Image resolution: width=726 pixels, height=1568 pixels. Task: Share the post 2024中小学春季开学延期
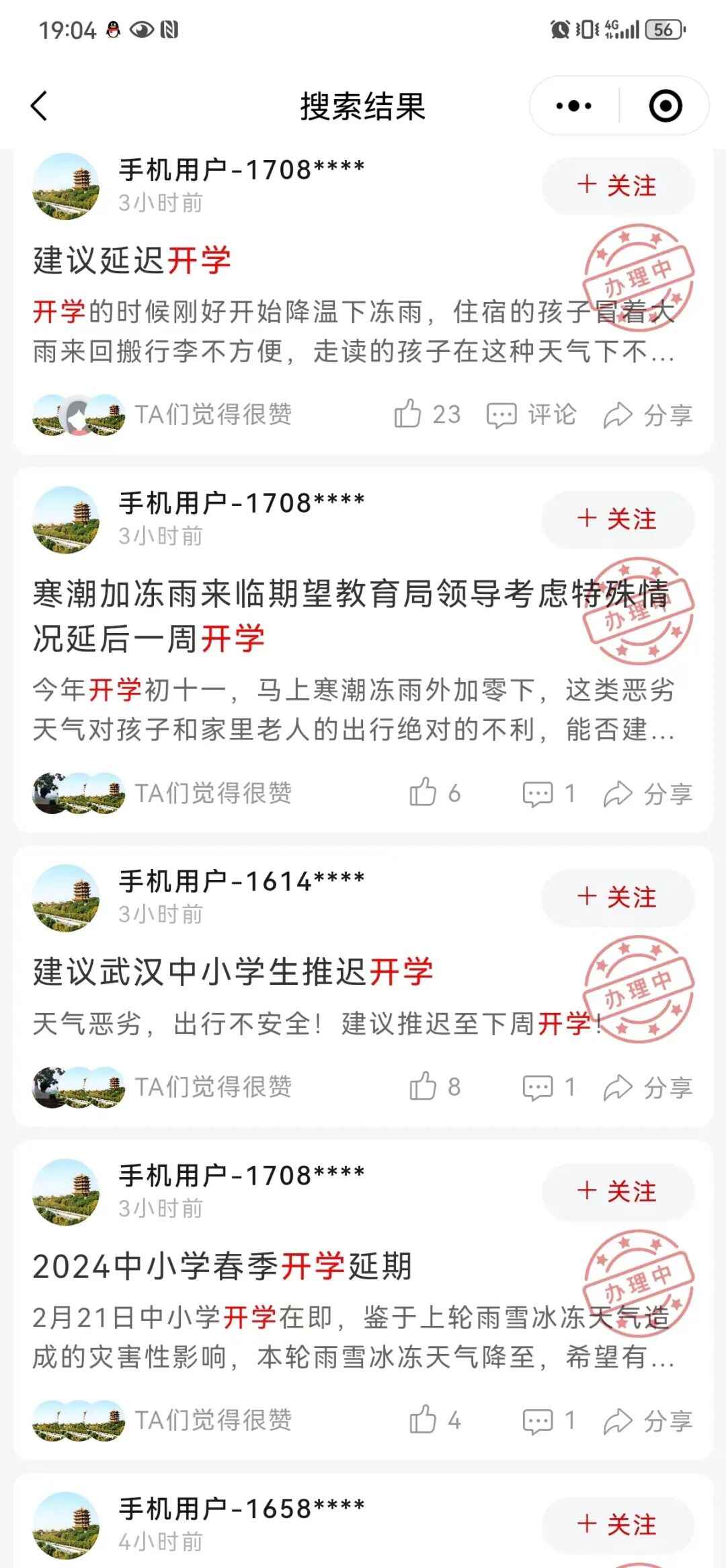647,1421
